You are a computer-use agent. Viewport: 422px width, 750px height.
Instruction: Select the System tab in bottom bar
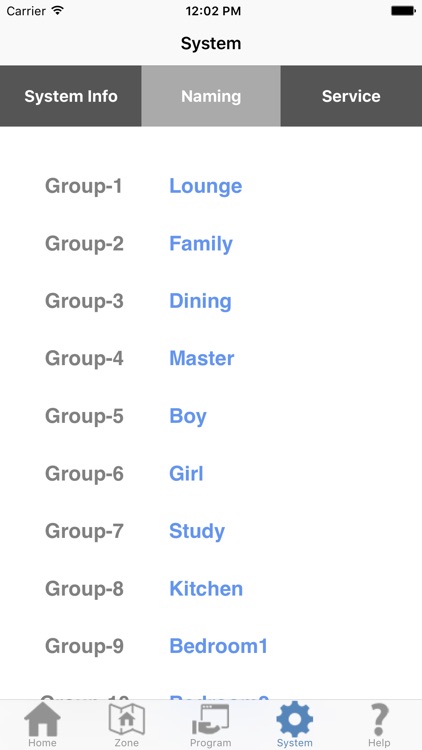tap(295, 725)
